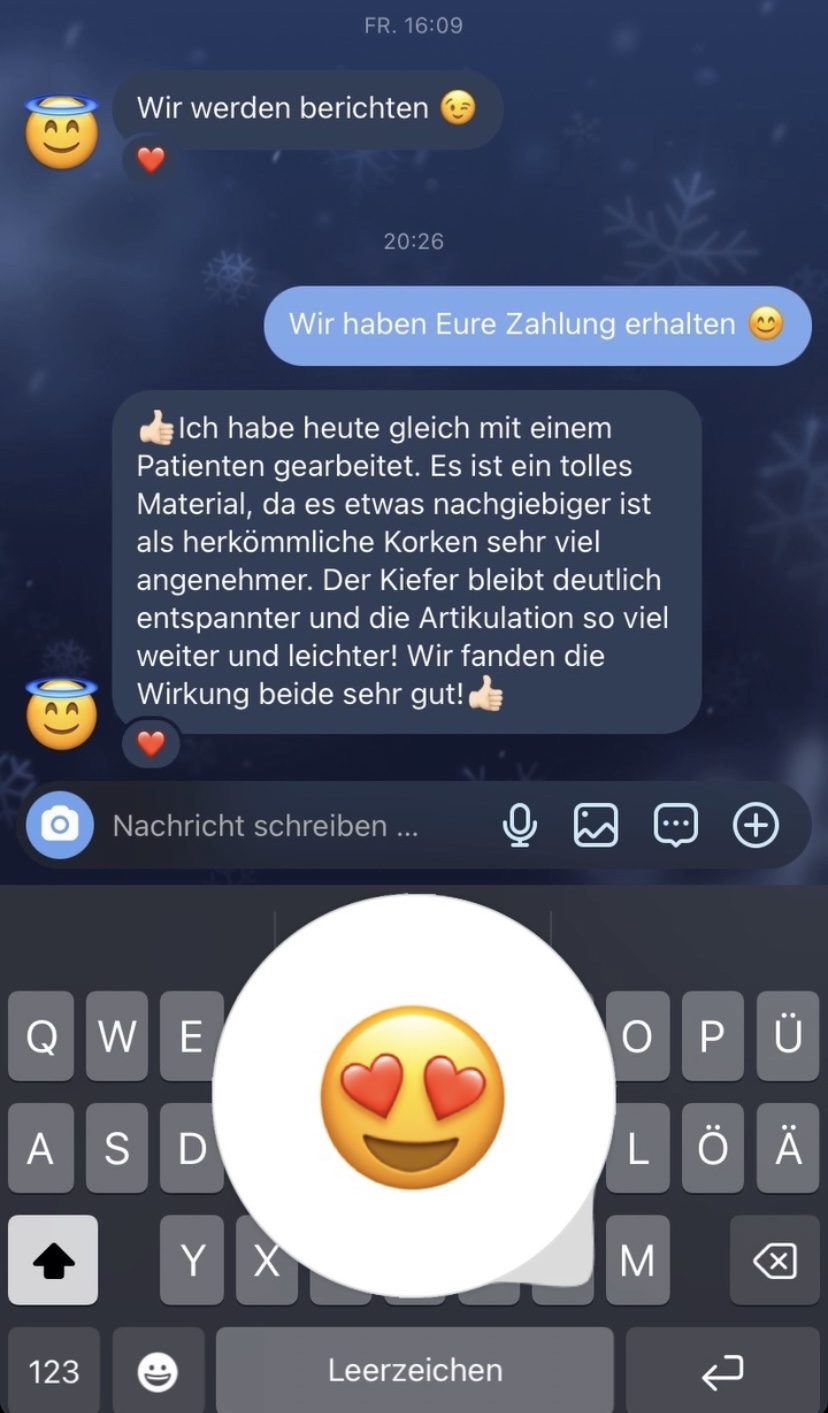Tap the heart reaction under Wir werden berichten
The height and width of the screenshot is (1413, 828).
coord(150,160)
